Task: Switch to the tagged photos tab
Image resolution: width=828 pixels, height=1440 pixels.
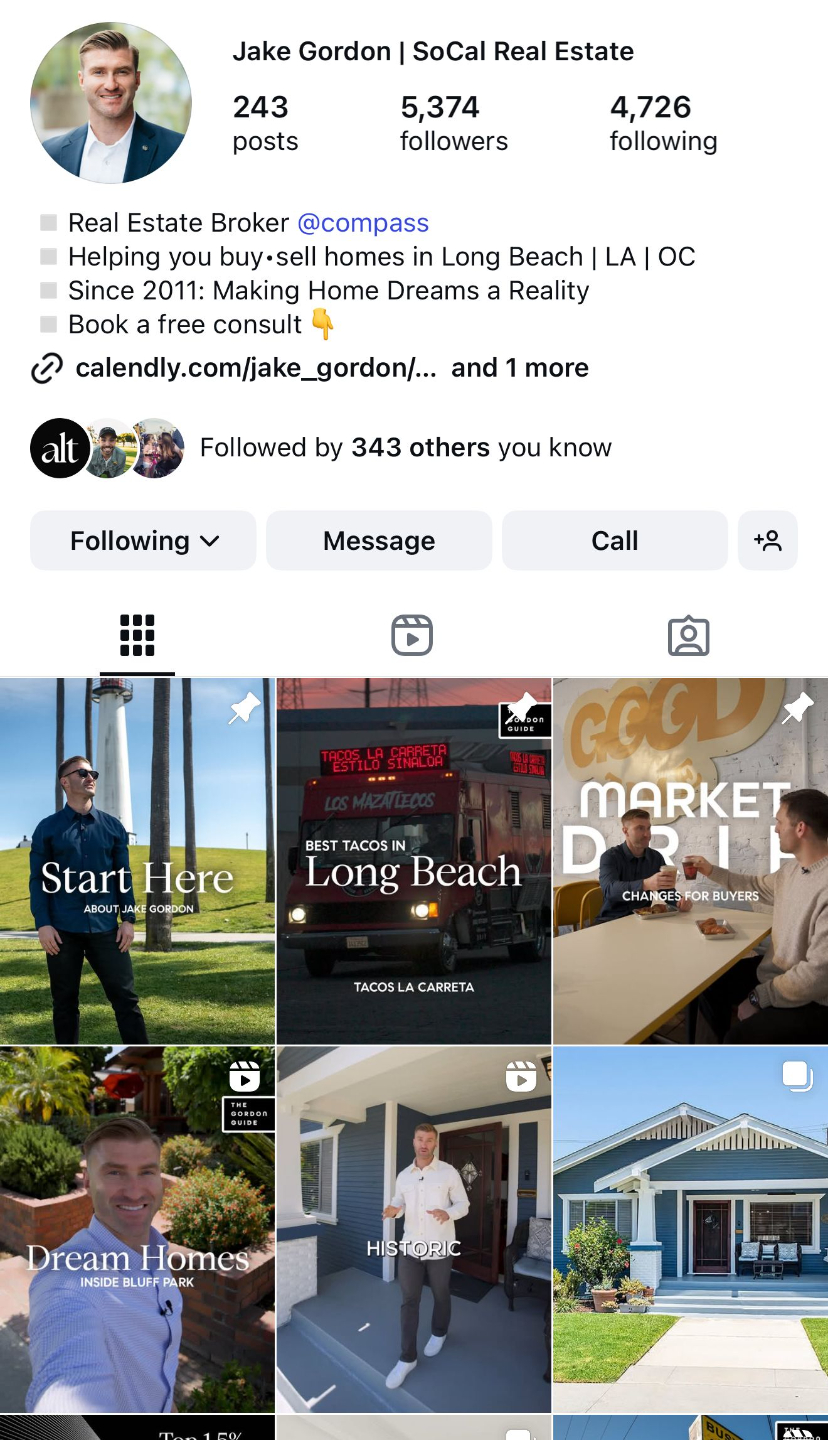Action: point(688,636)
